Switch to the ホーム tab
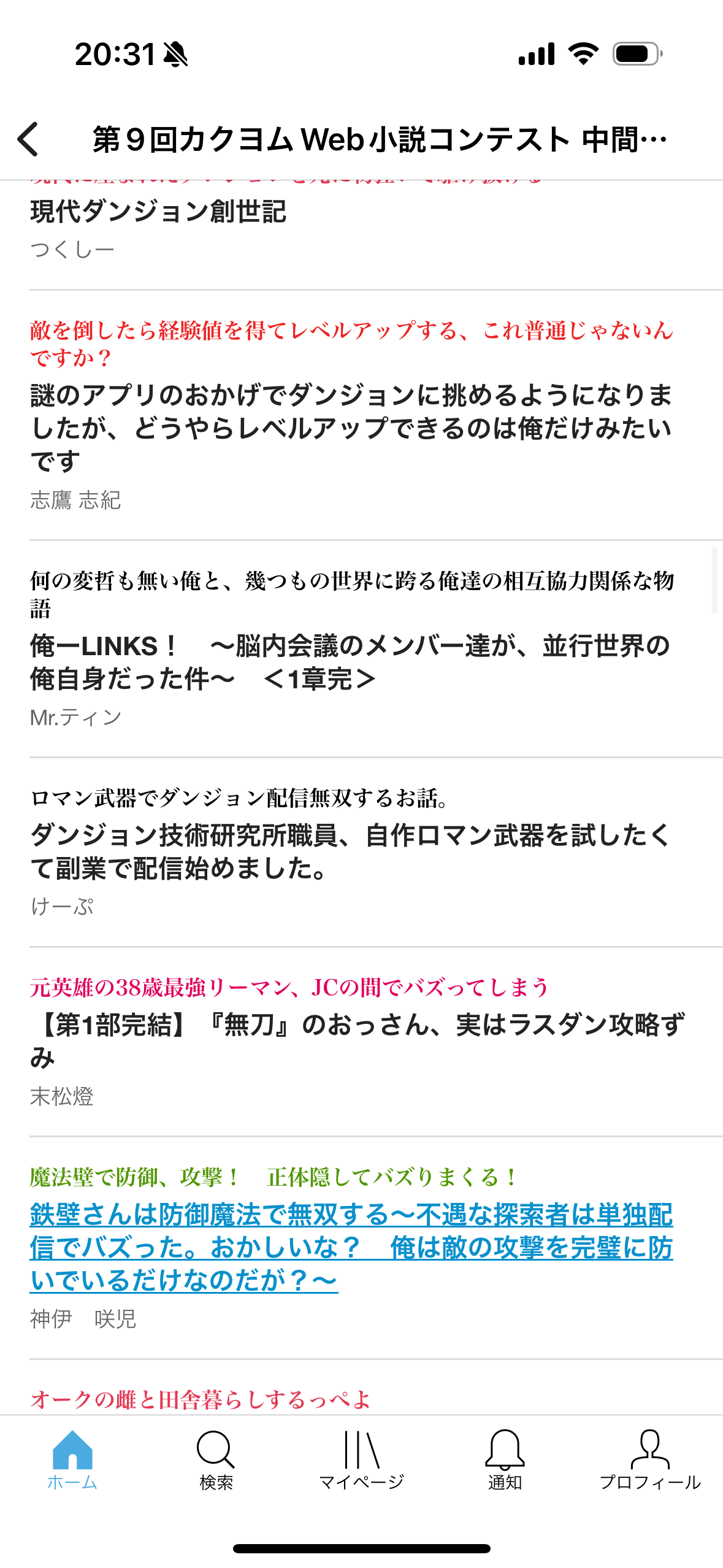This screenshot has height=1568, width=723. pos(72,1460)
